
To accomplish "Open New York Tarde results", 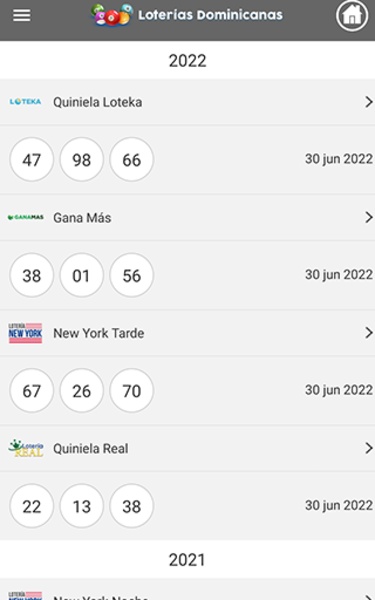I will click(x=188, y=333).
